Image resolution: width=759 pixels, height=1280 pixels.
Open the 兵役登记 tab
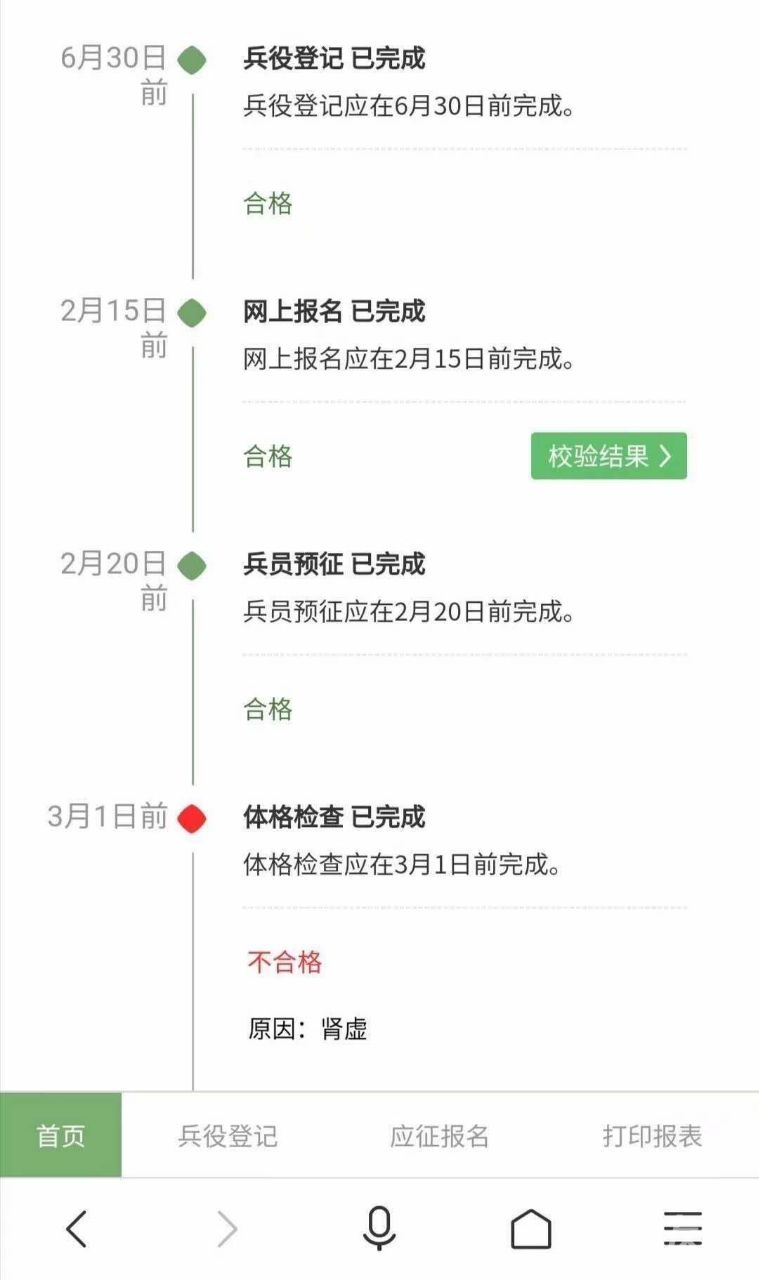[x=228, y=1135]
